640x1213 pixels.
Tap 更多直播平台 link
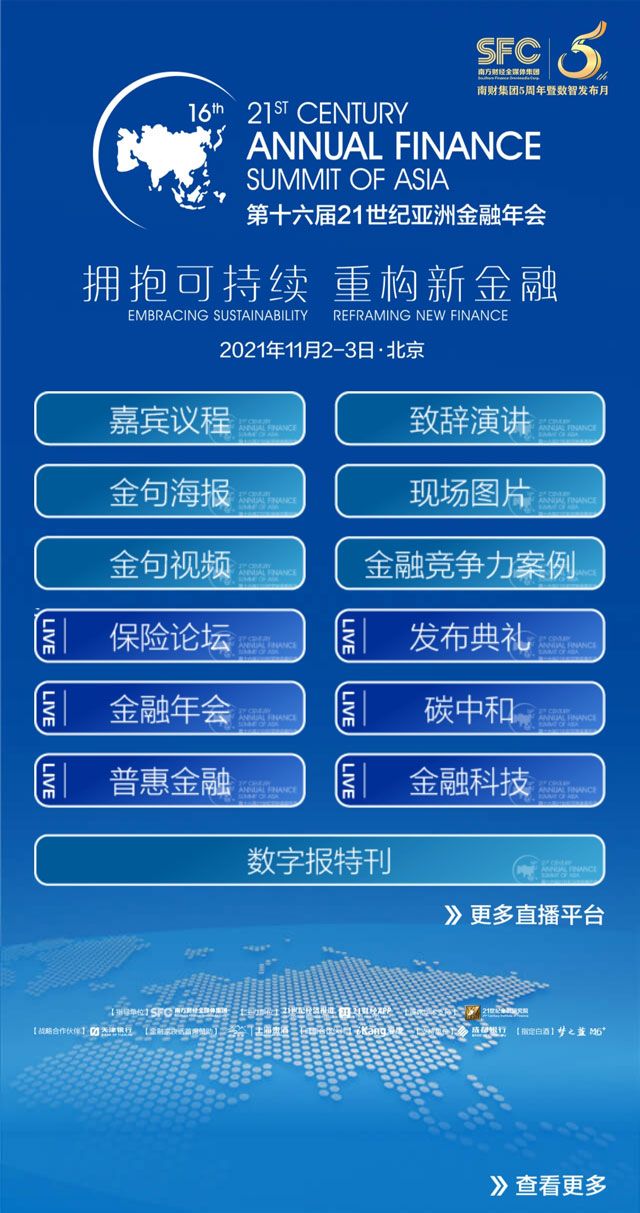click(x=525, y=914)
